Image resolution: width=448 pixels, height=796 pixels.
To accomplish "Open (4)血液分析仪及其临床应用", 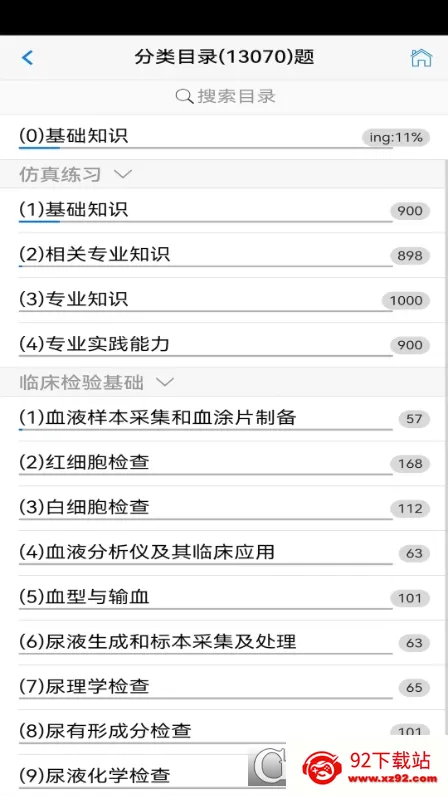I will pos(224,553).
